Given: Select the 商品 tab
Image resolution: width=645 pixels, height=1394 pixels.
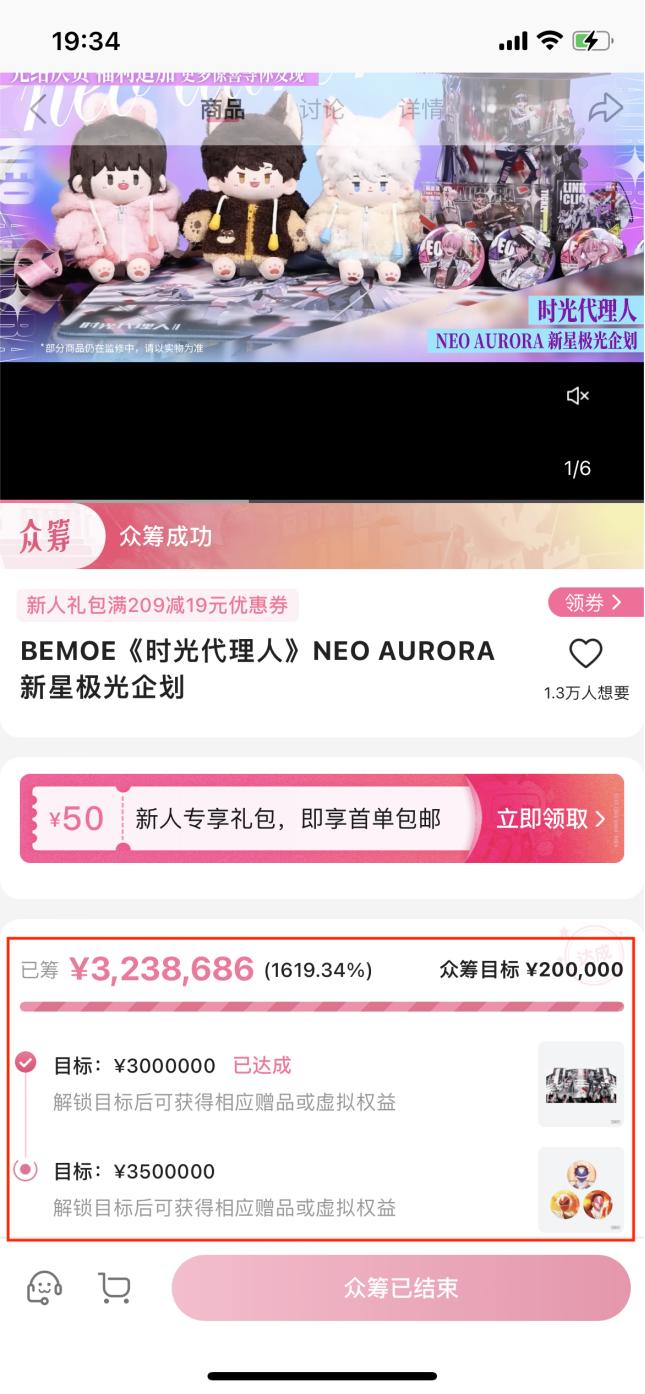Looking at the screenshot, I should 222,110.
